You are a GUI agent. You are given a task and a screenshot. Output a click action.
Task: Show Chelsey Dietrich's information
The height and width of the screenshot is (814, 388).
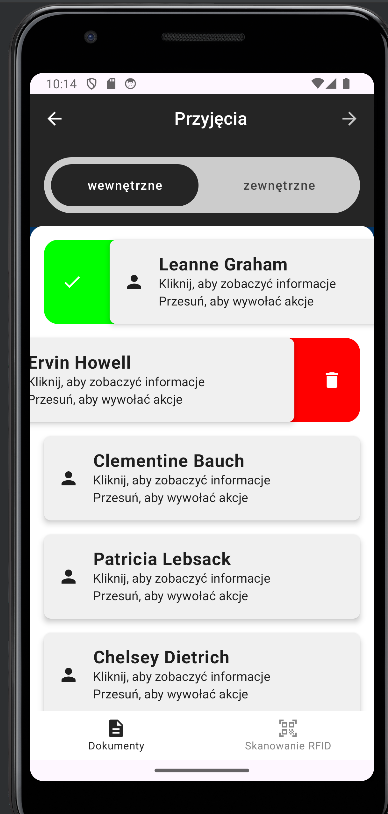pyautogui.click(x=202, y=672)
